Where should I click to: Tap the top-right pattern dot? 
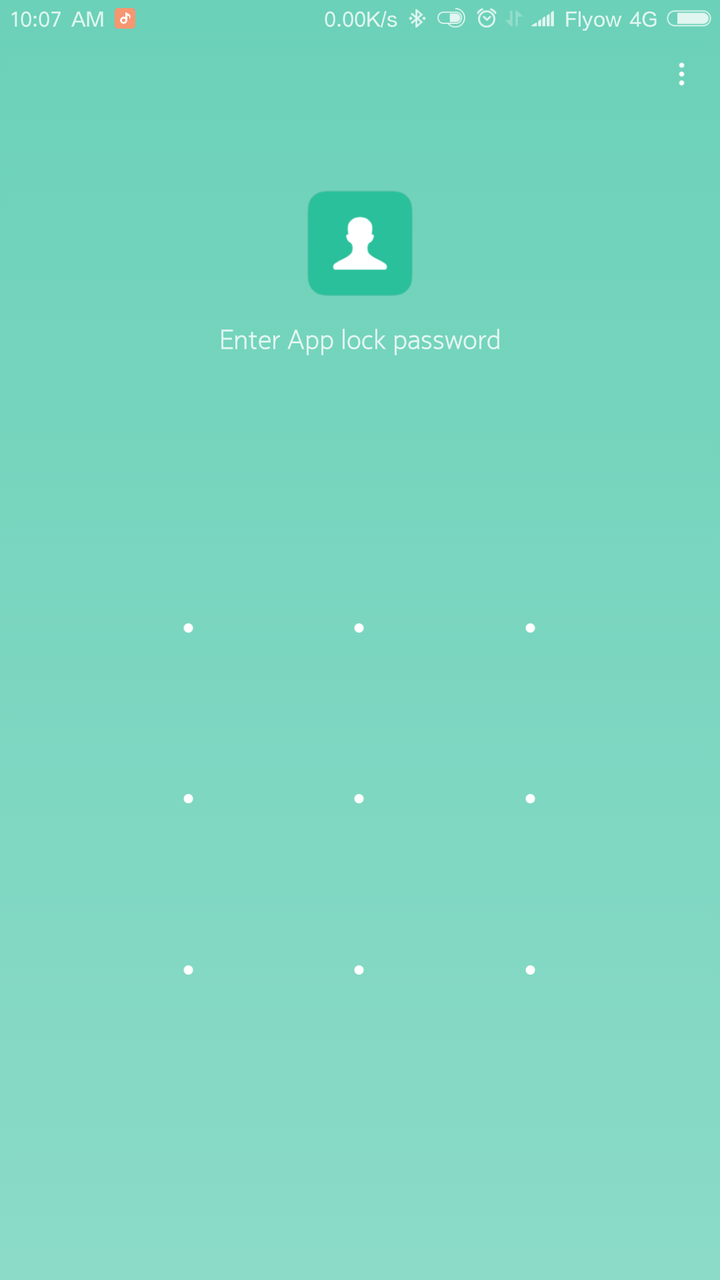530,628
